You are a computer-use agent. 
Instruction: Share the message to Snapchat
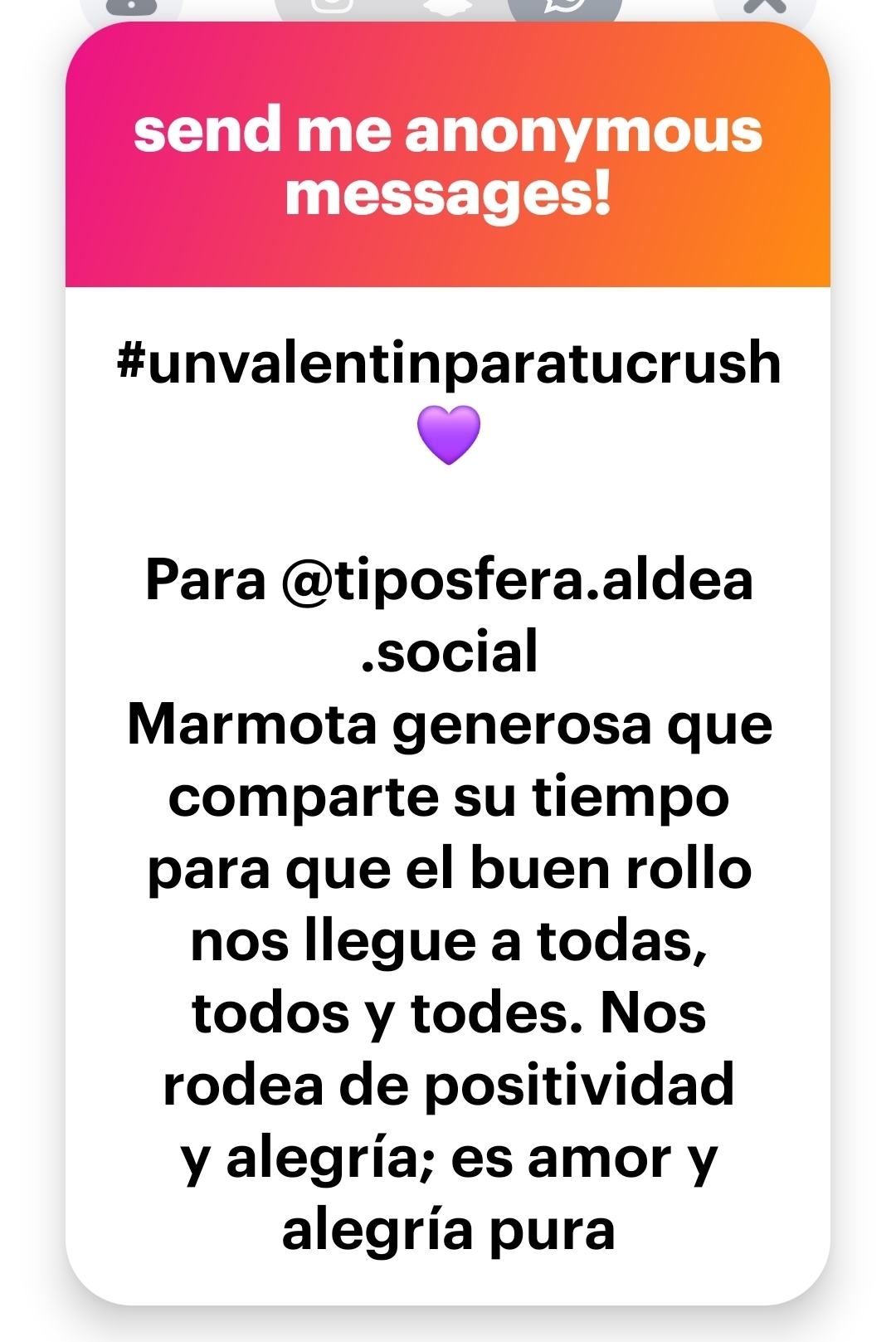(448, 5)
